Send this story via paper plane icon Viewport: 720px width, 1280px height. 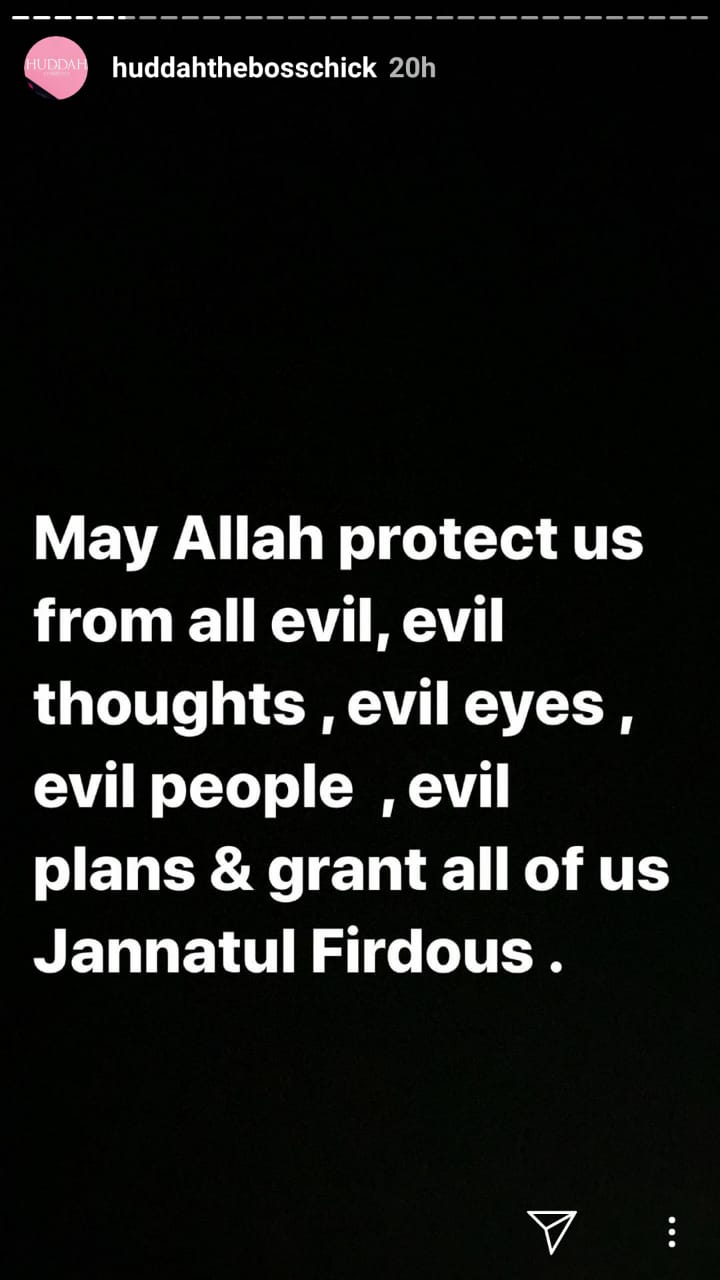pyautogui.click(x=552, y=1231)
